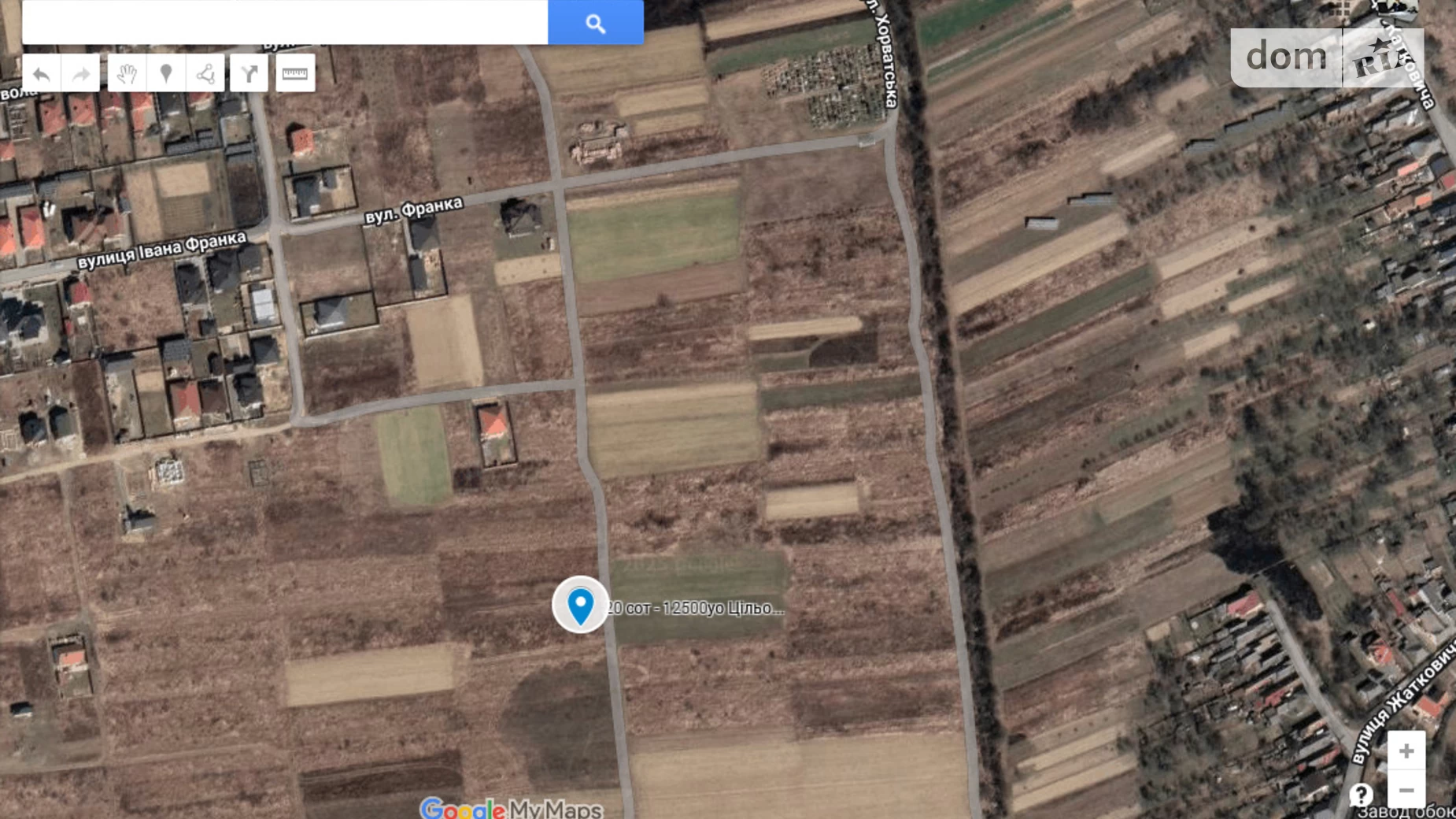Viewport: 1456px width, 819px height.
Task: Tap the map search input field
Action: (285, 22)
